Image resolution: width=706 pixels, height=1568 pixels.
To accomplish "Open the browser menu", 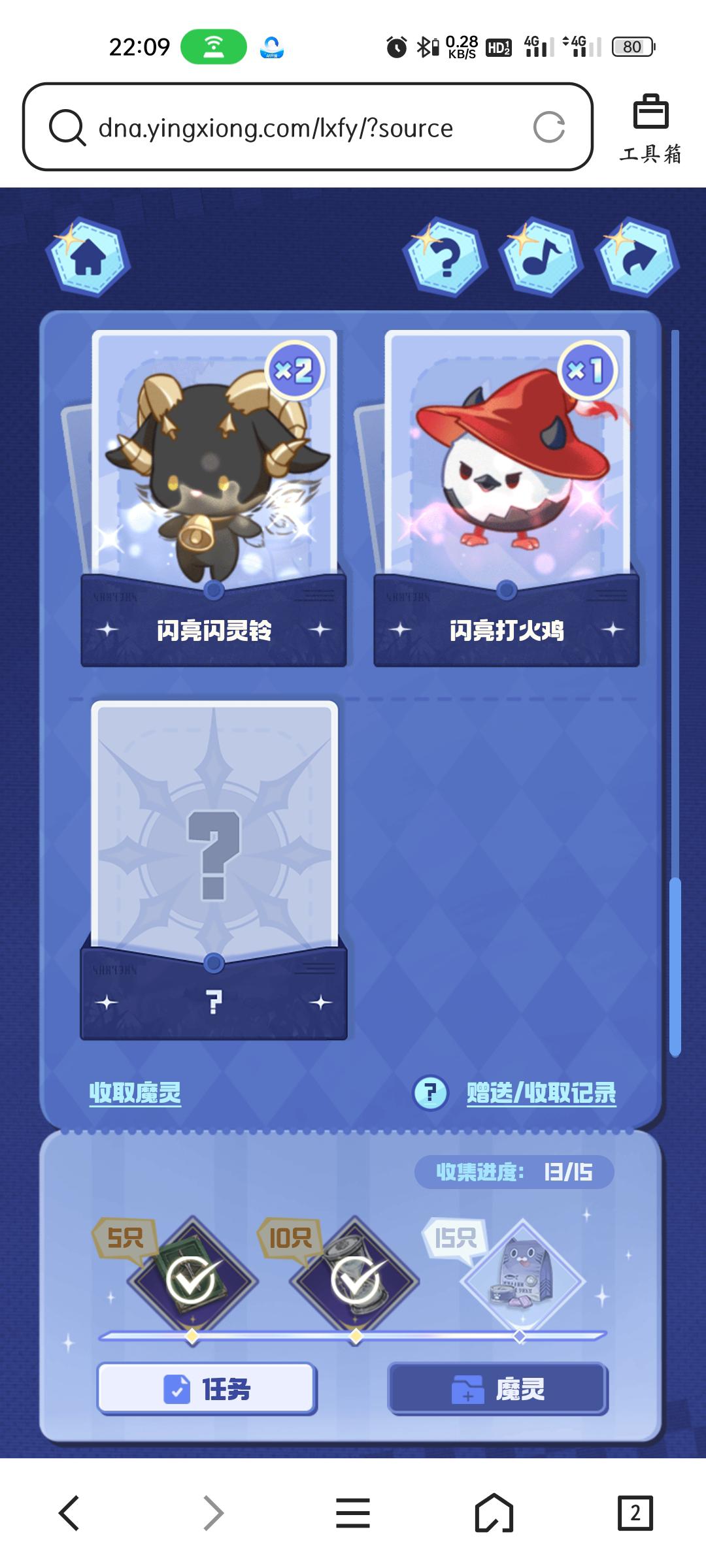I will coord(353,1513).
